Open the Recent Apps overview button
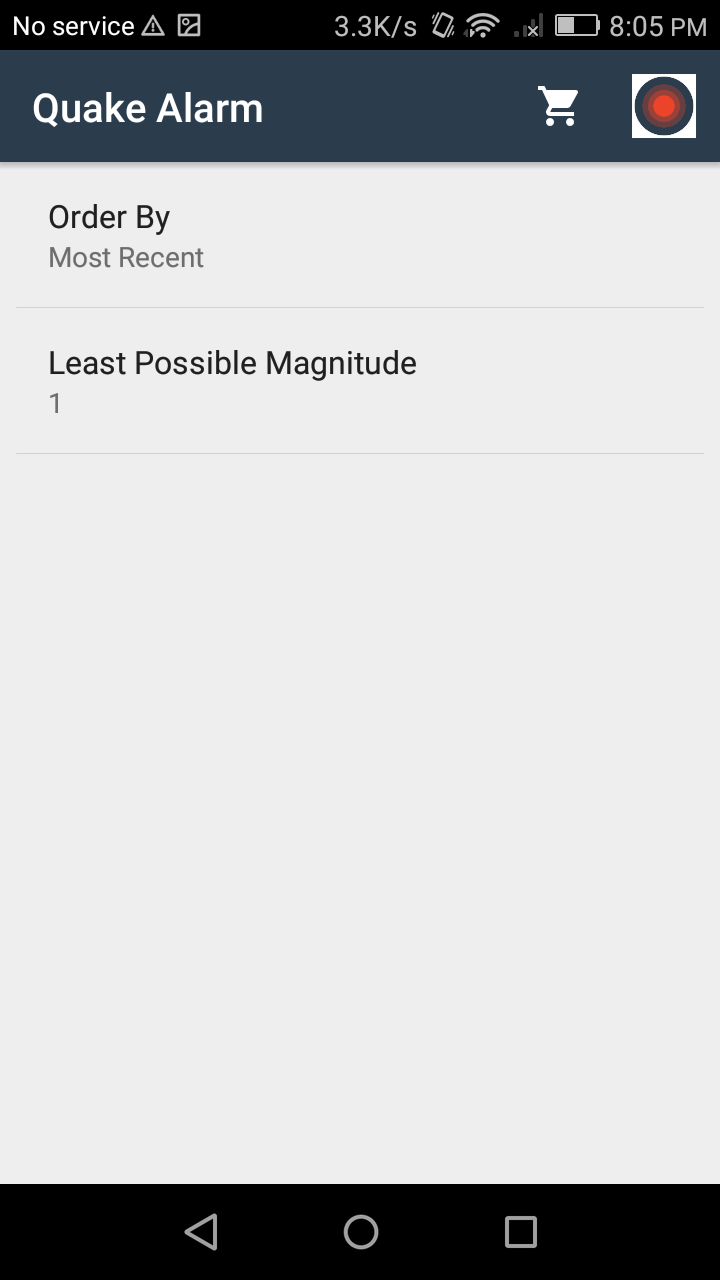The image size is (720, 1280). [x=519, y=1232]
